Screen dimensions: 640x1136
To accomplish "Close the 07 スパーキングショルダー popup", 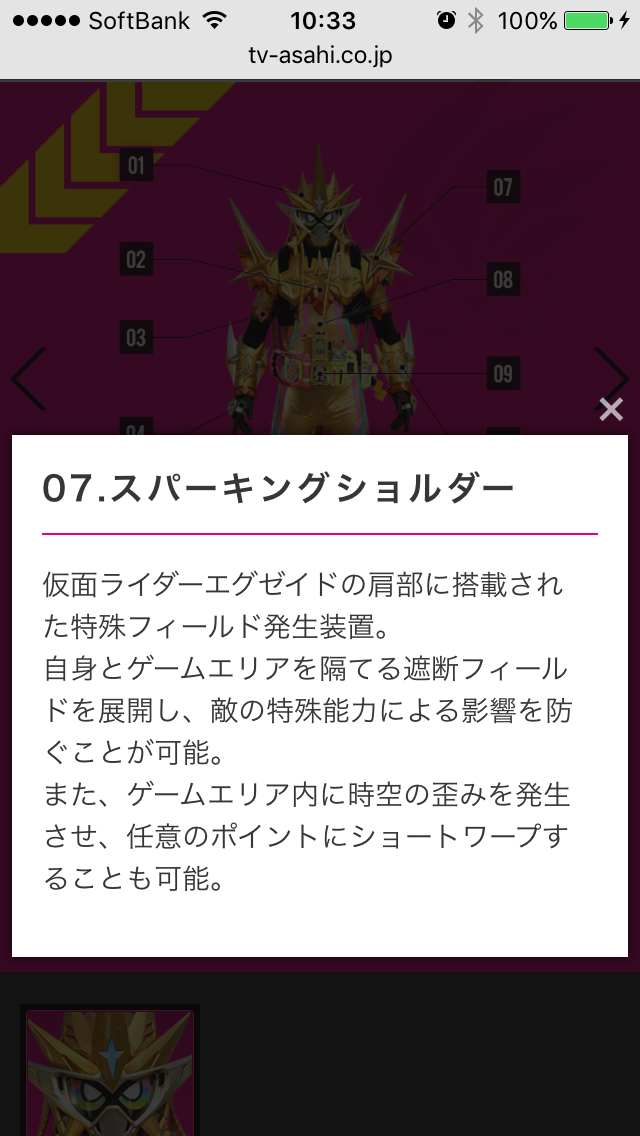I will [610, 409].
